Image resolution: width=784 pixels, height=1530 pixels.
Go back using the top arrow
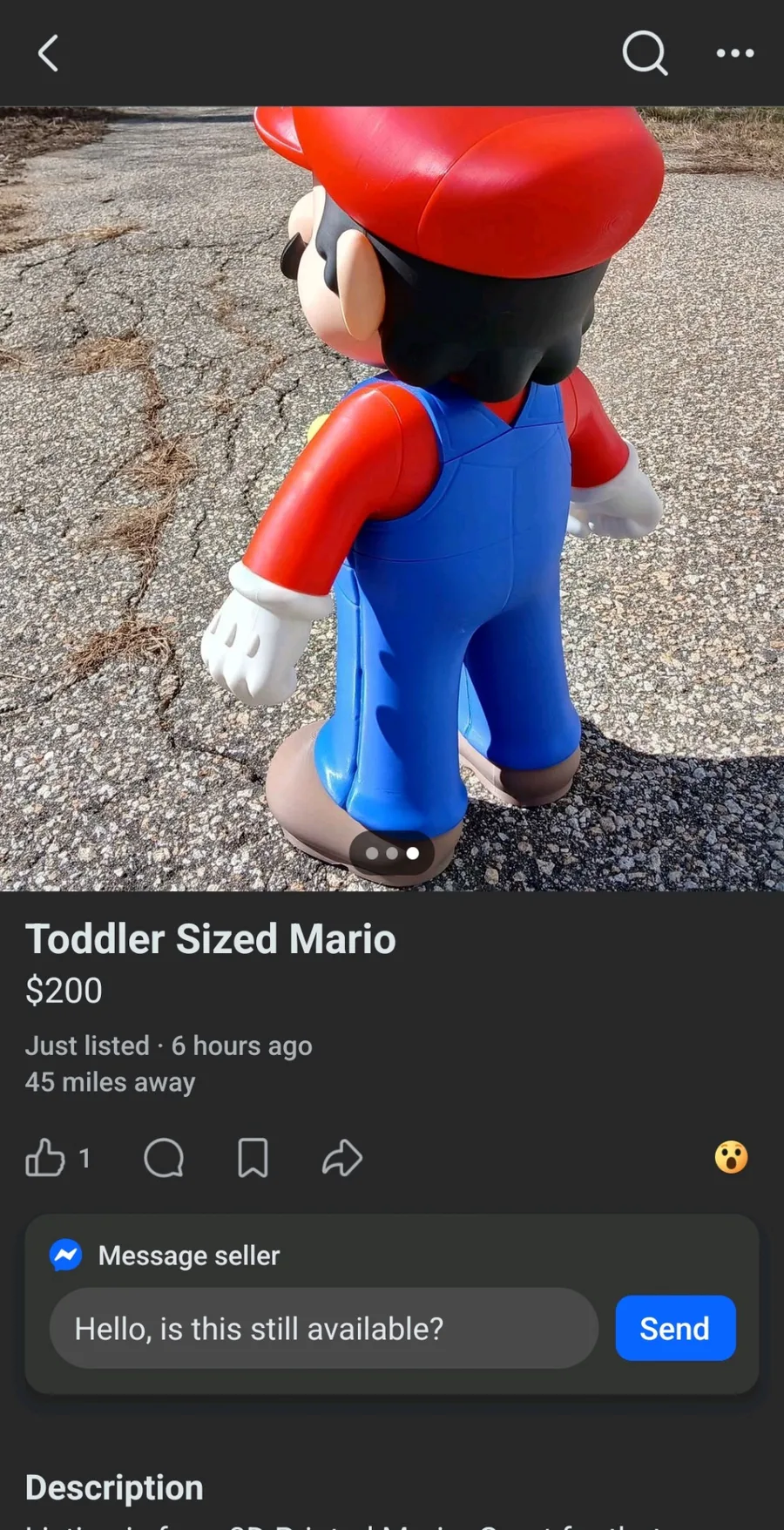pos(49,53)
